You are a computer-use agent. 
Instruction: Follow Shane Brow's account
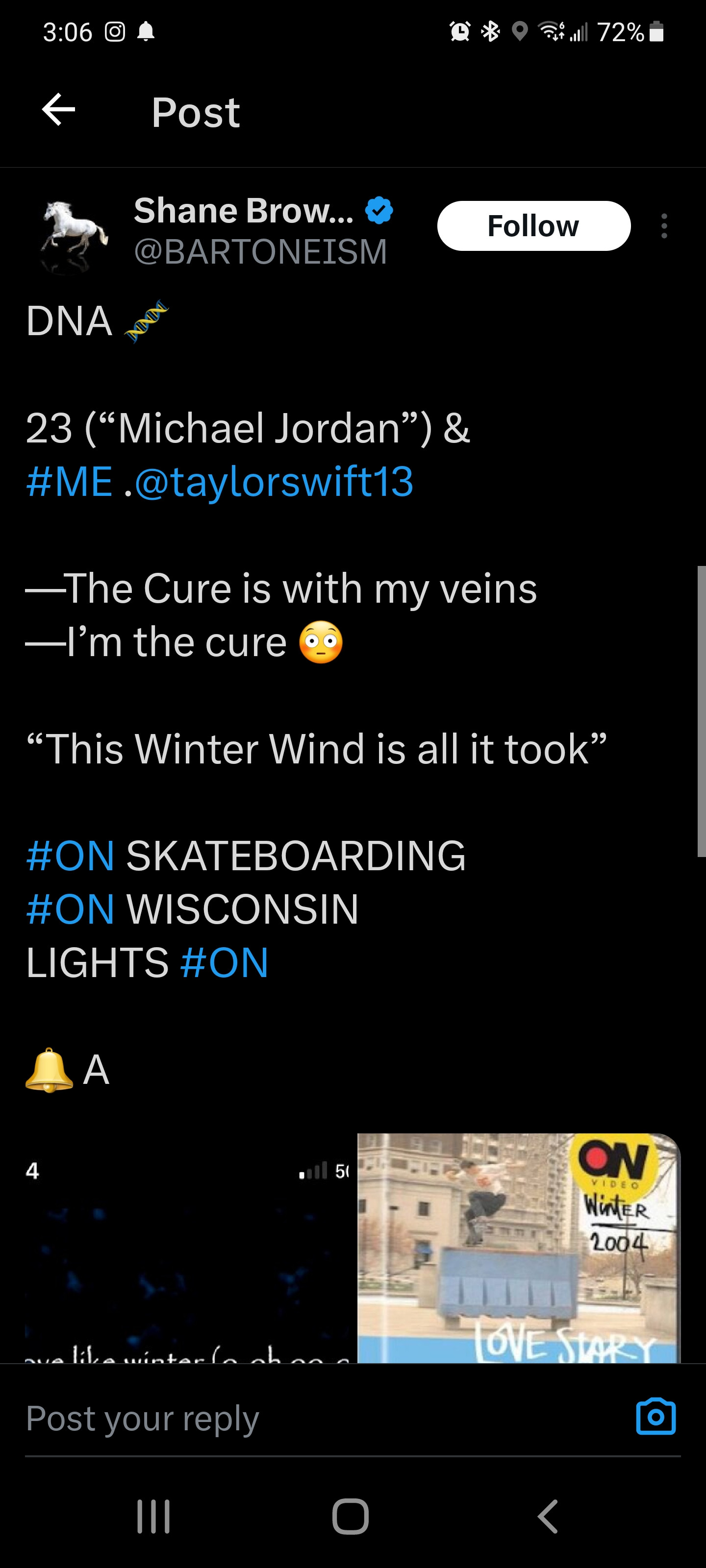[x=533, y=226]
